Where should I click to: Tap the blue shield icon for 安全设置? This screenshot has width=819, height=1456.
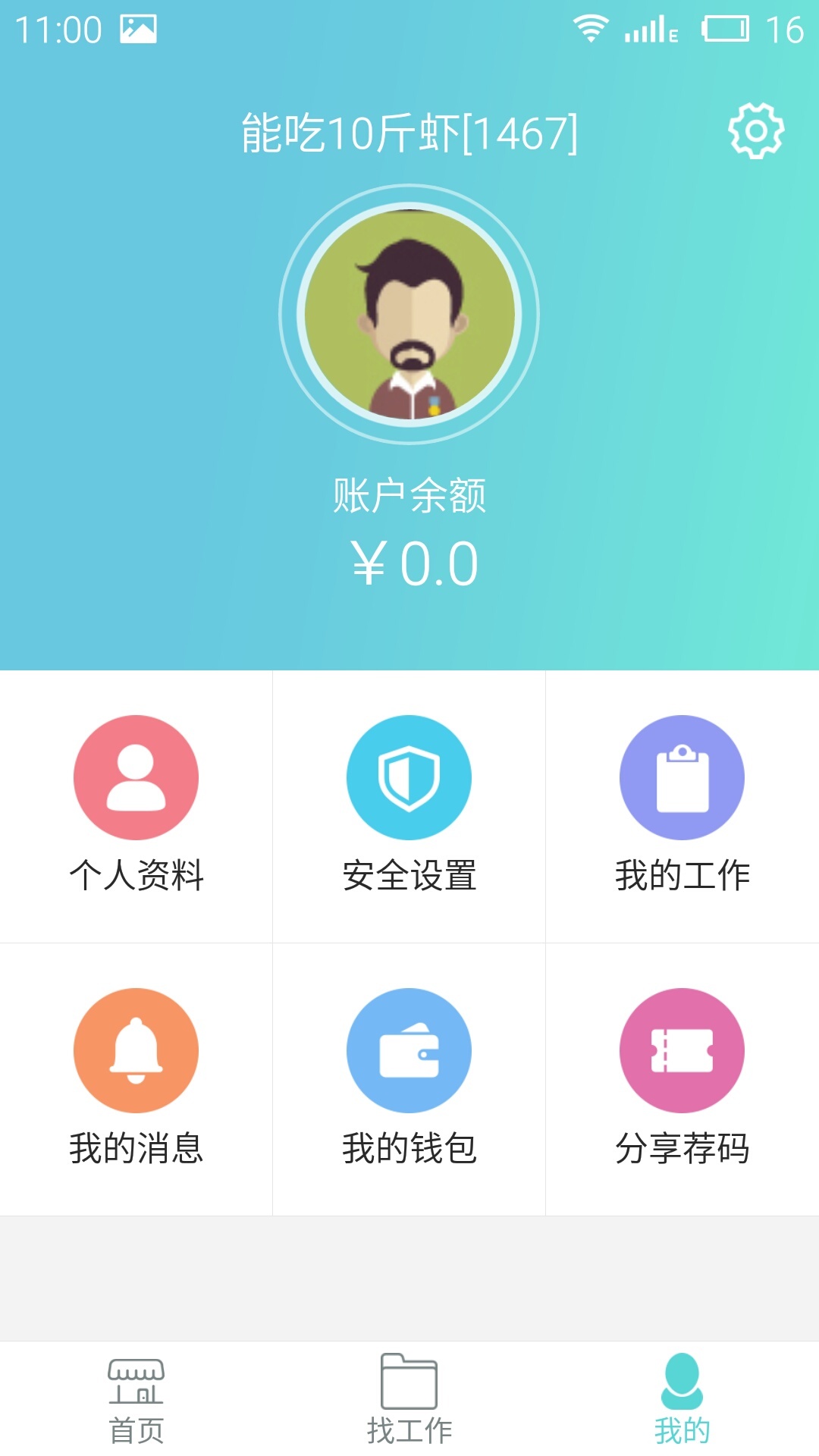pos(409,777)
